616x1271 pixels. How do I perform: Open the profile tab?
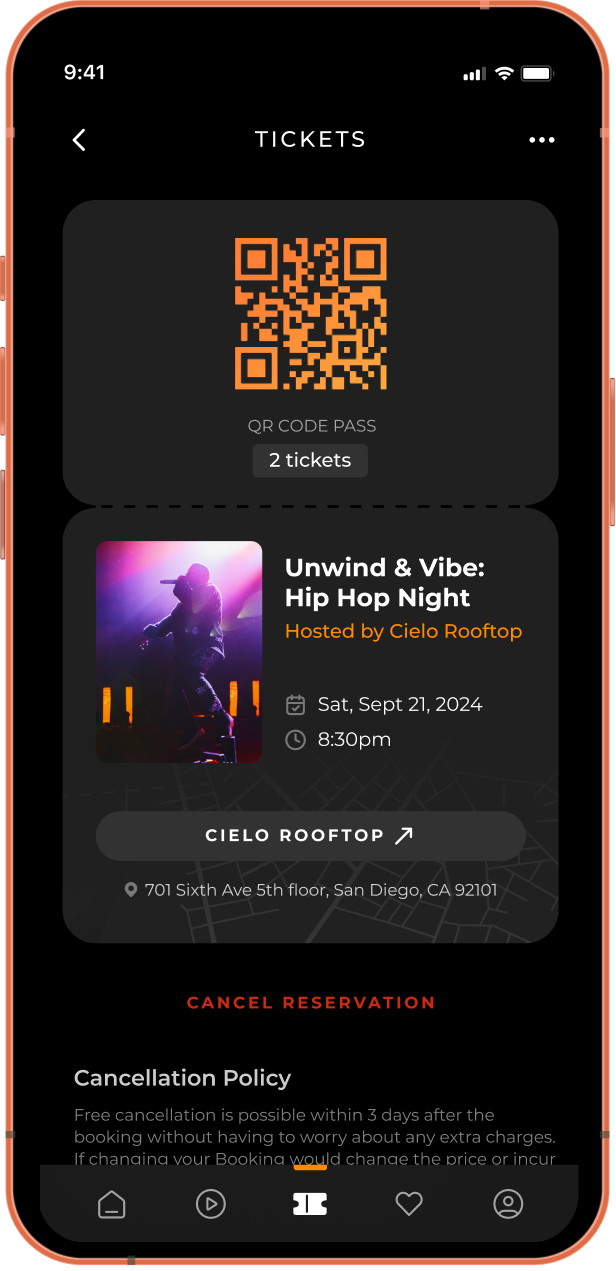pos(508,1204)
